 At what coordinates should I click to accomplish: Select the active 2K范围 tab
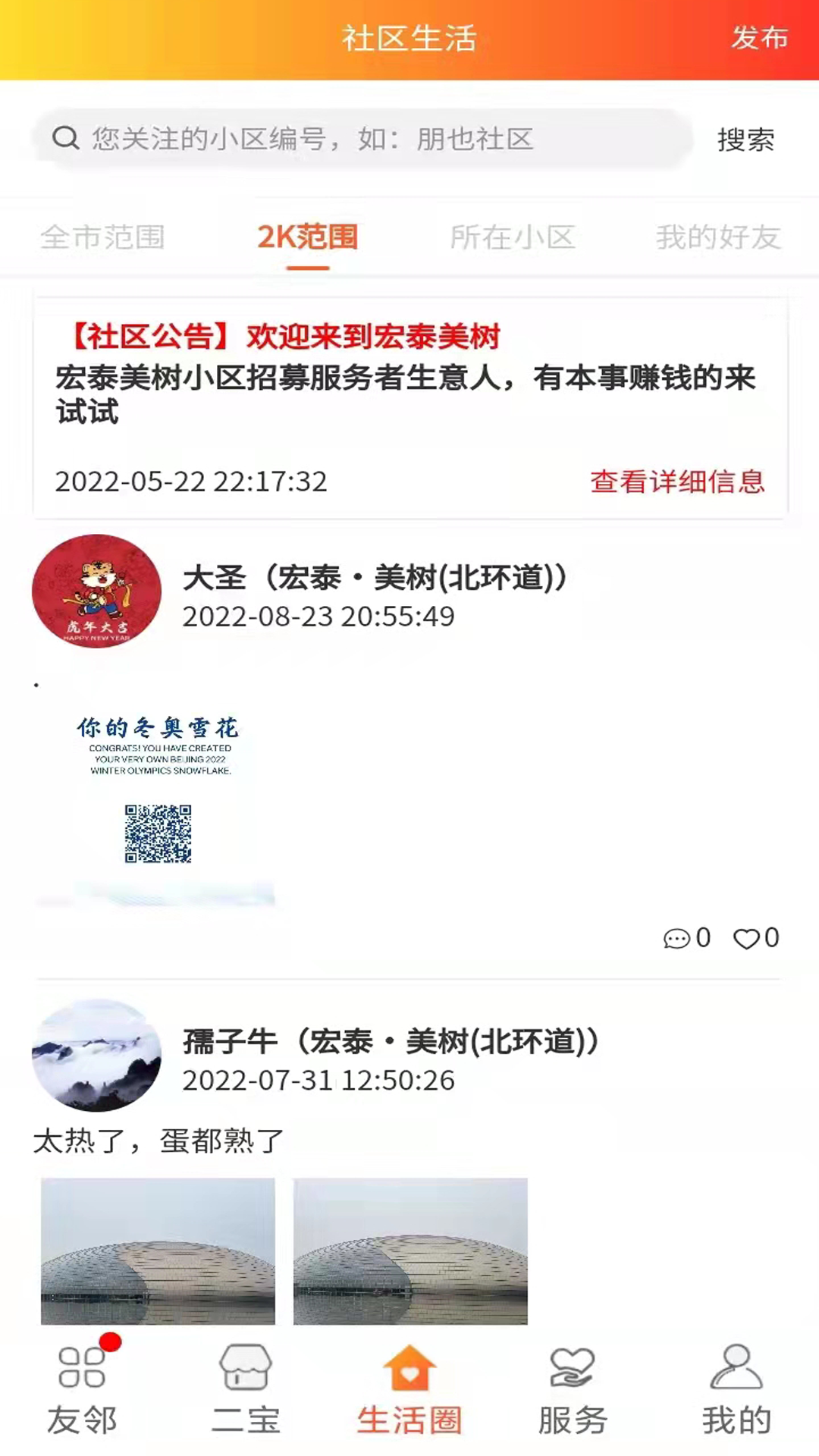pyautogui.click(x=309, y=237)
